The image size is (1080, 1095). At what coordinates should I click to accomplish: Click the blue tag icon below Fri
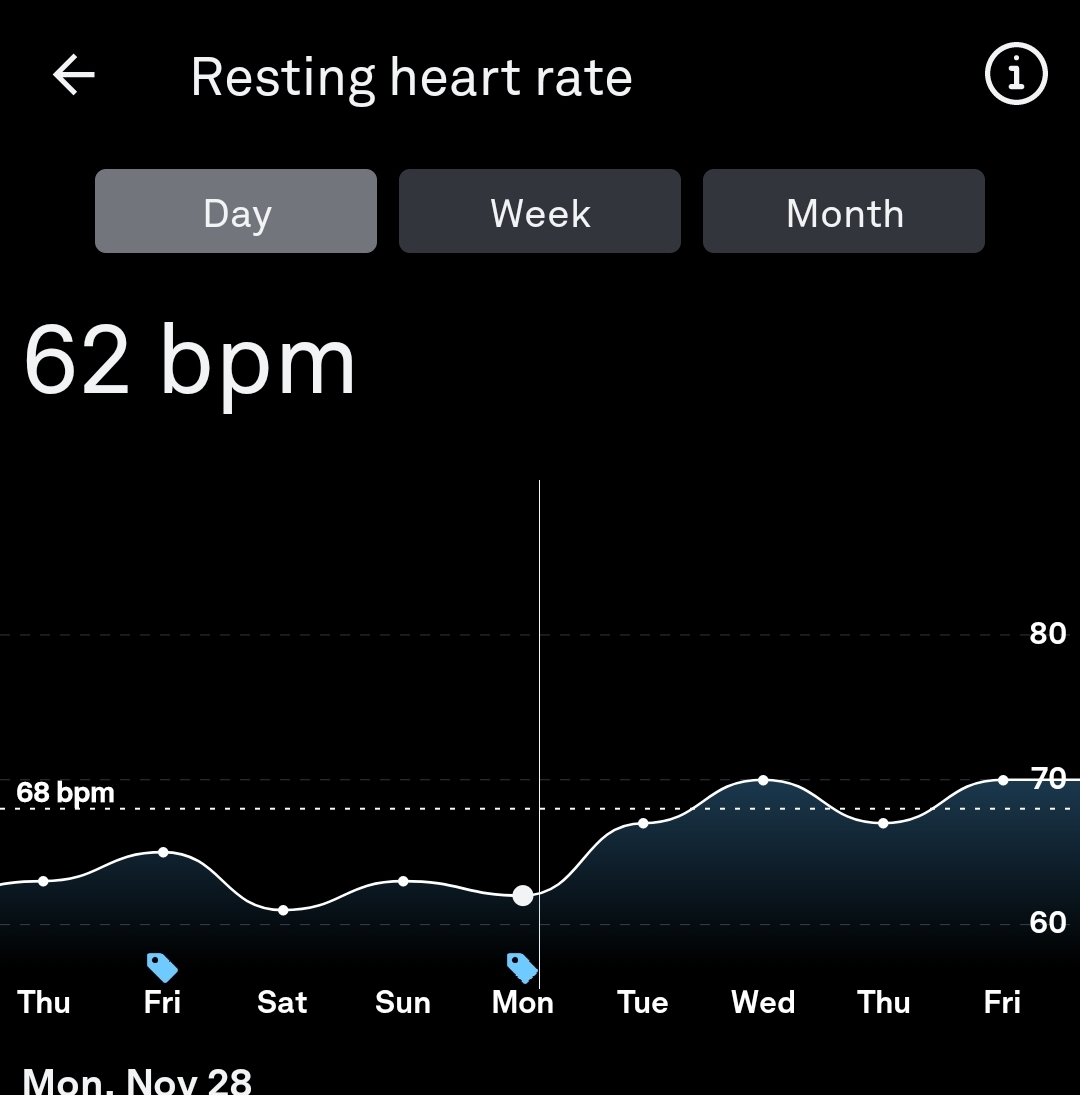click(162, 967)
